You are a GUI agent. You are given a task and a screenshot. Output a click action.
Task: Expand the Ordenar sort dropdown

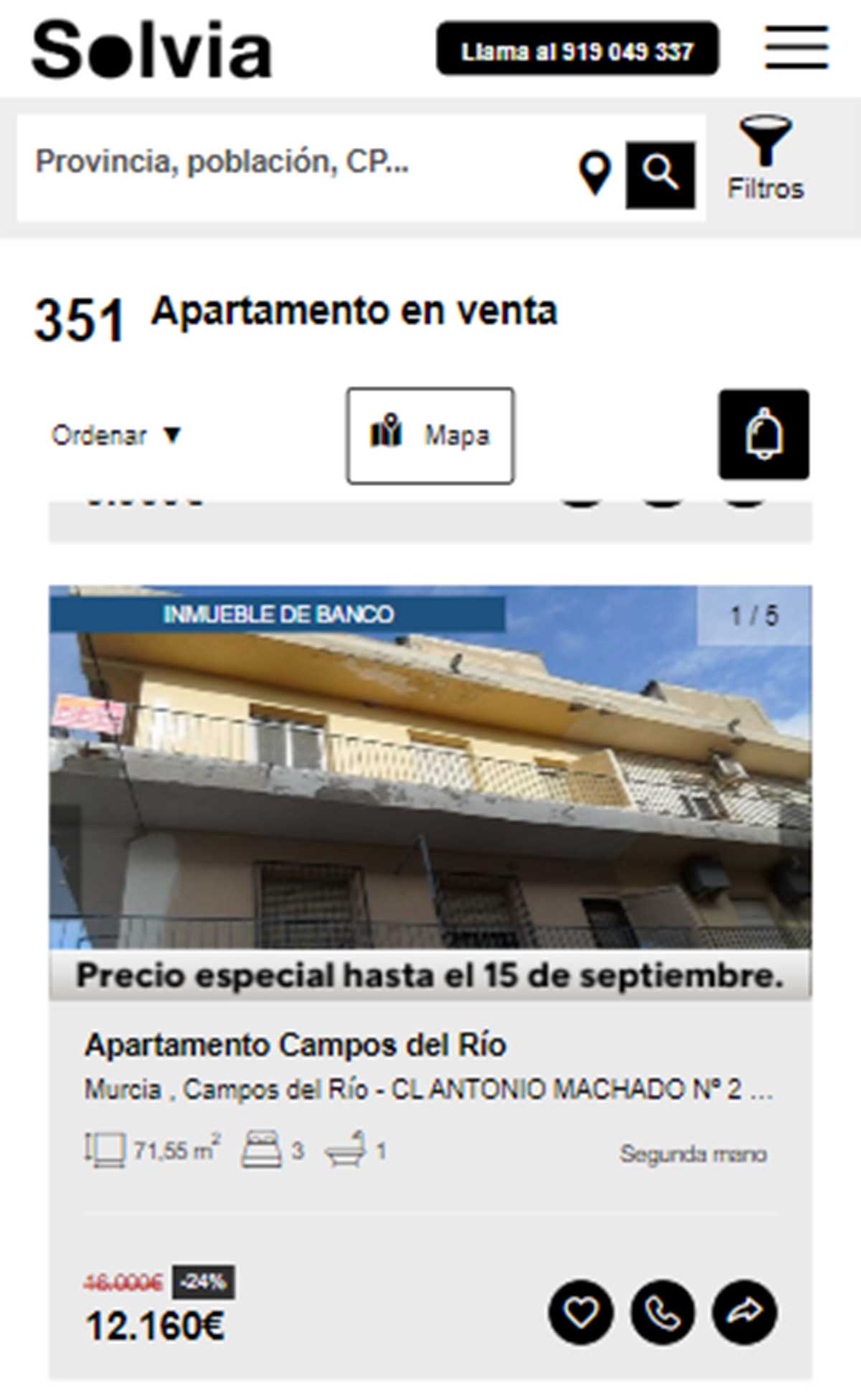pos(116,435)
